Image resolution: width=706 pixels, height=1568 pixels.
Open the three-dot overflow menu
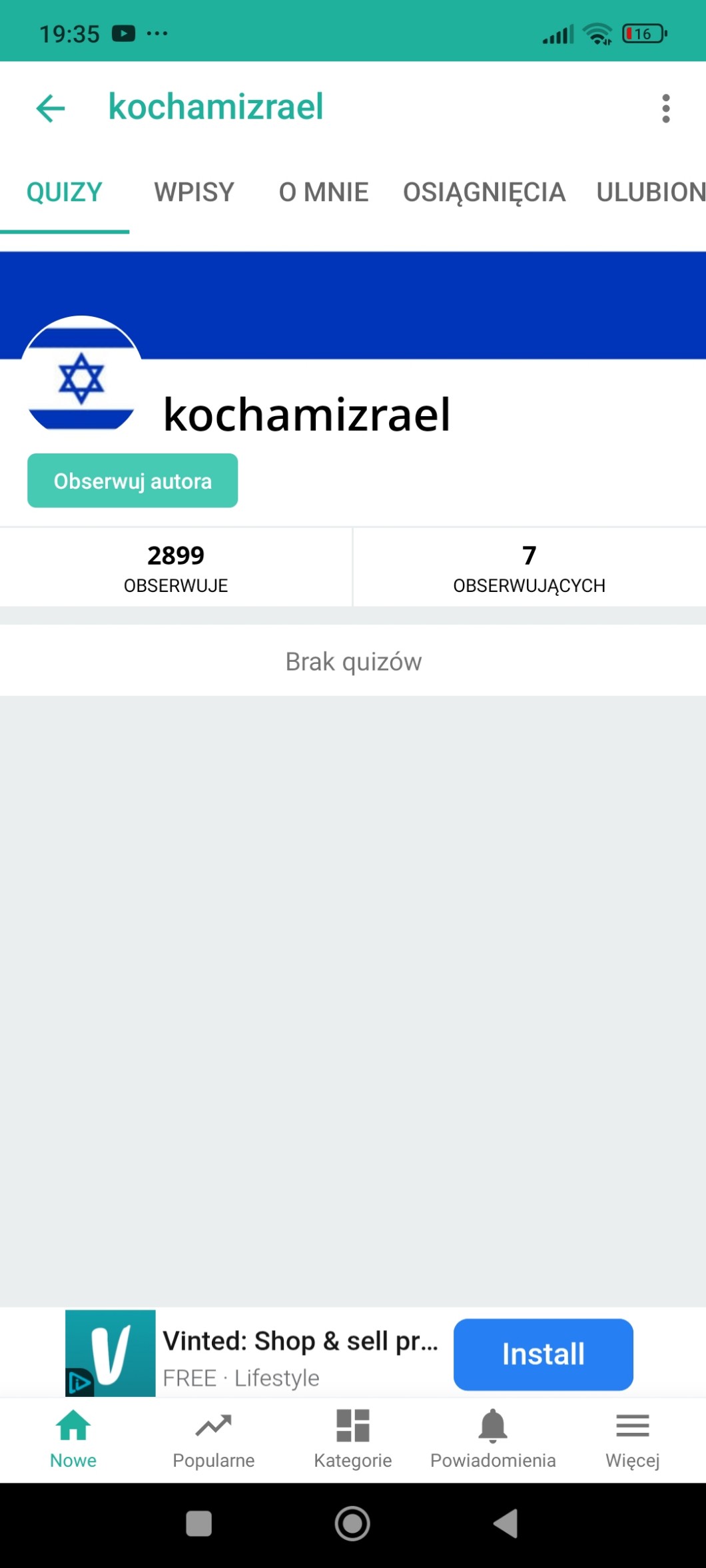[665, 108]
